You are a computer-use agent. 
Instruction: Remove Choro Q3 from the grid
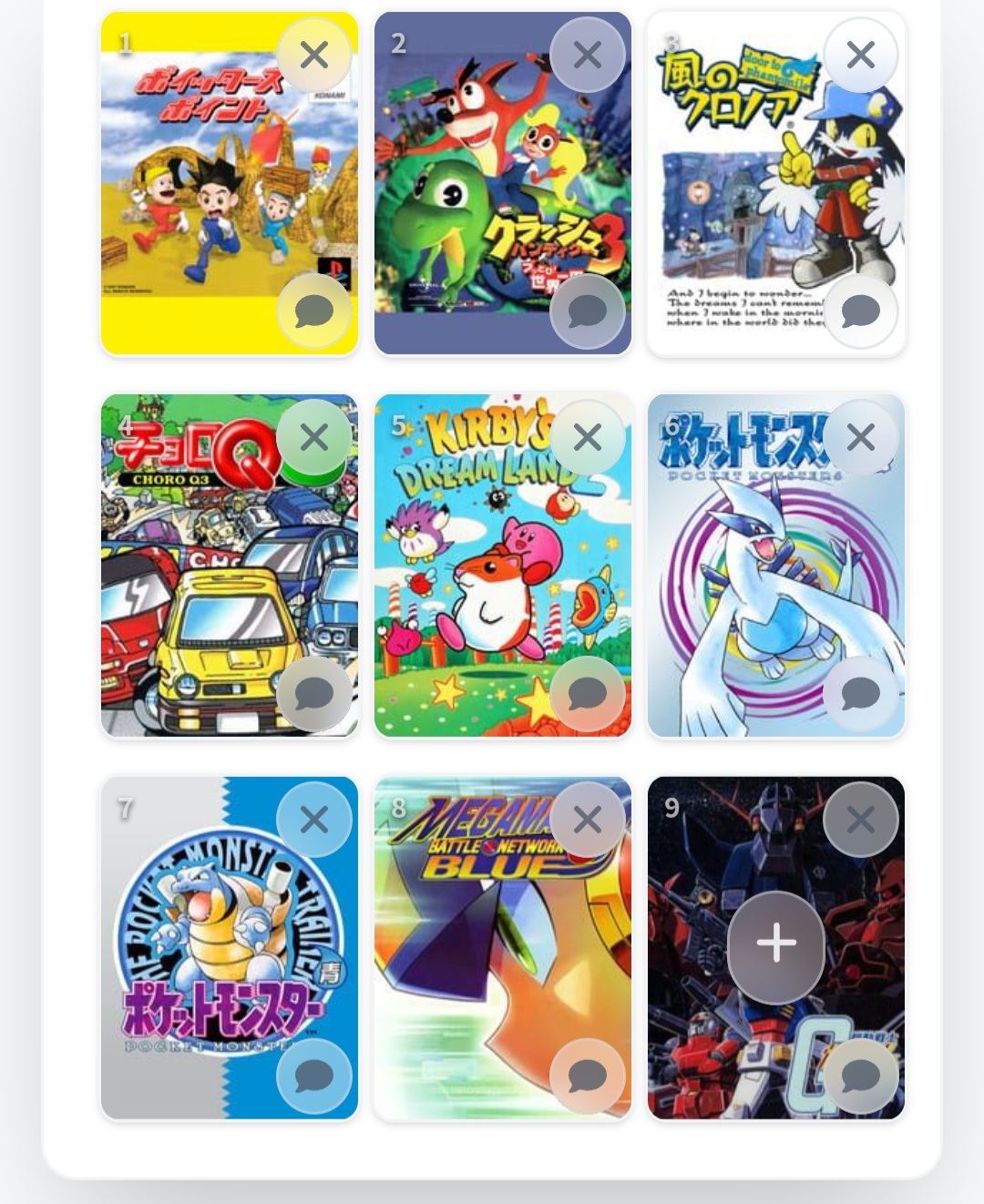[314, 438]
